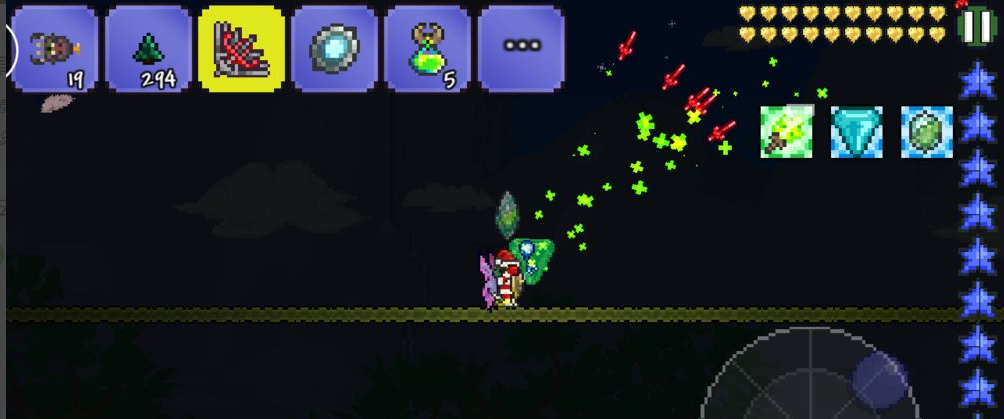The width and height of the screenshot is (1004, 419).
Task: Select the highlighted red bow weapon slot
Action: click(241, 47)
